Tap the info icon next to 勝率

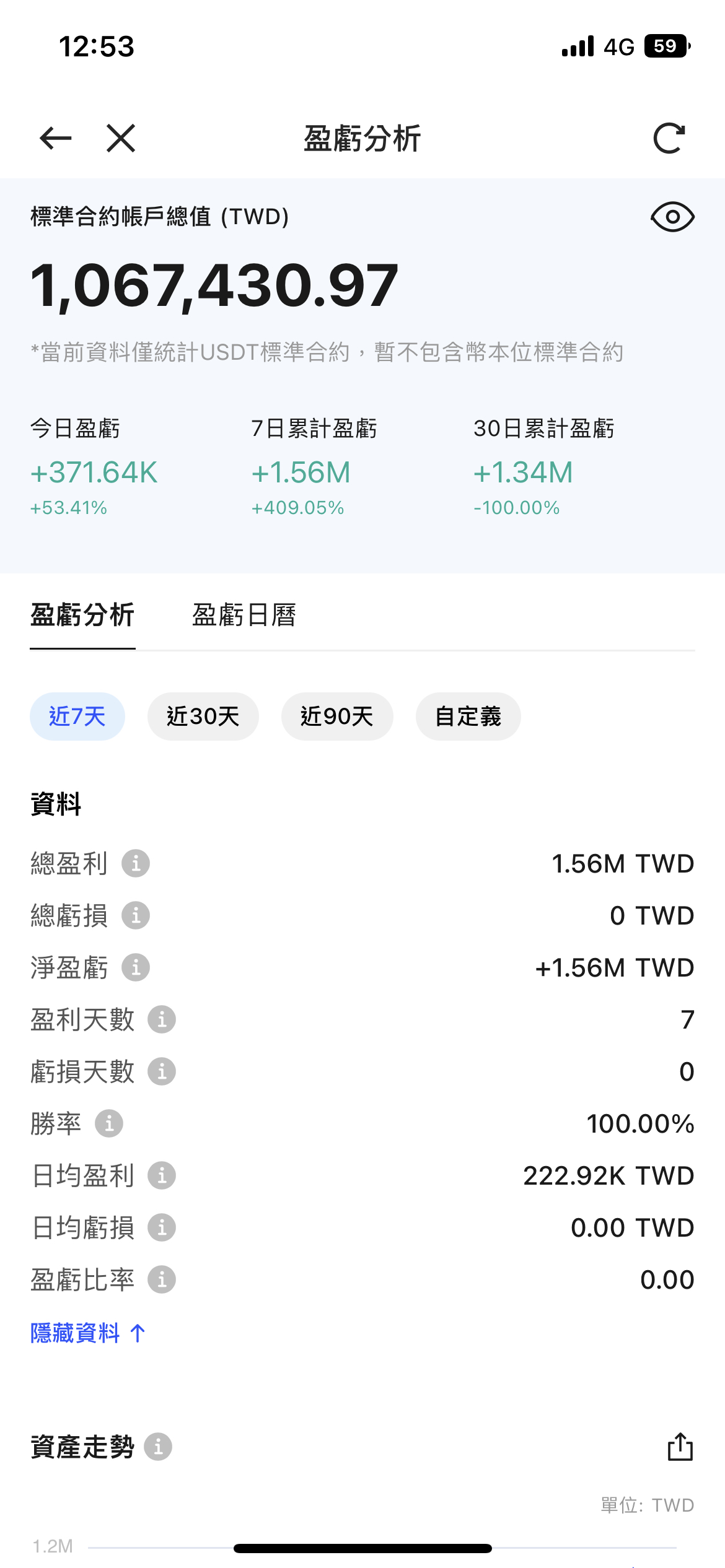pos(109,1123)
